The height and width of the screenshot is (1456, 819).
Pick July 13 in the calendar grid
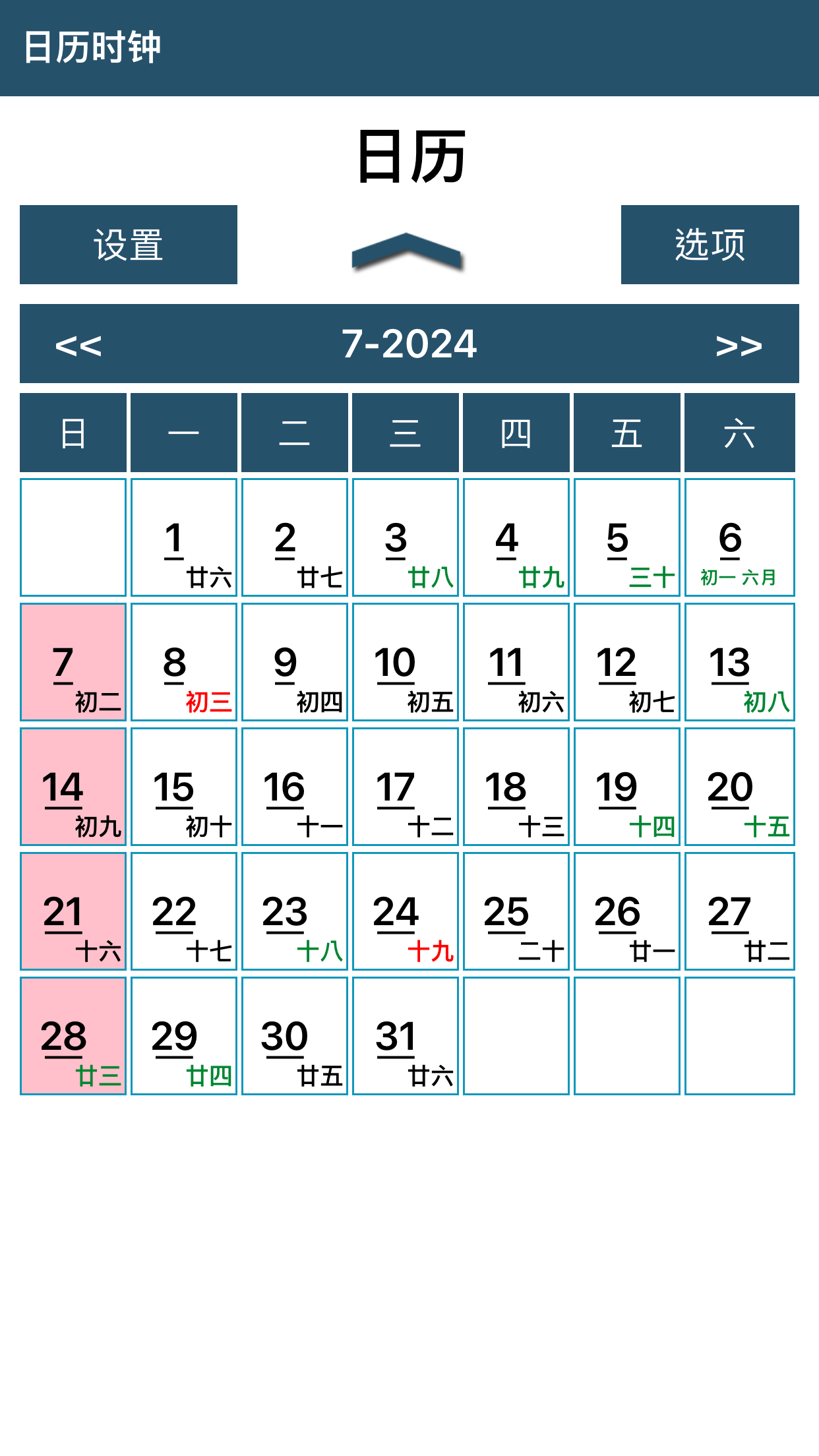click(739, 663)
